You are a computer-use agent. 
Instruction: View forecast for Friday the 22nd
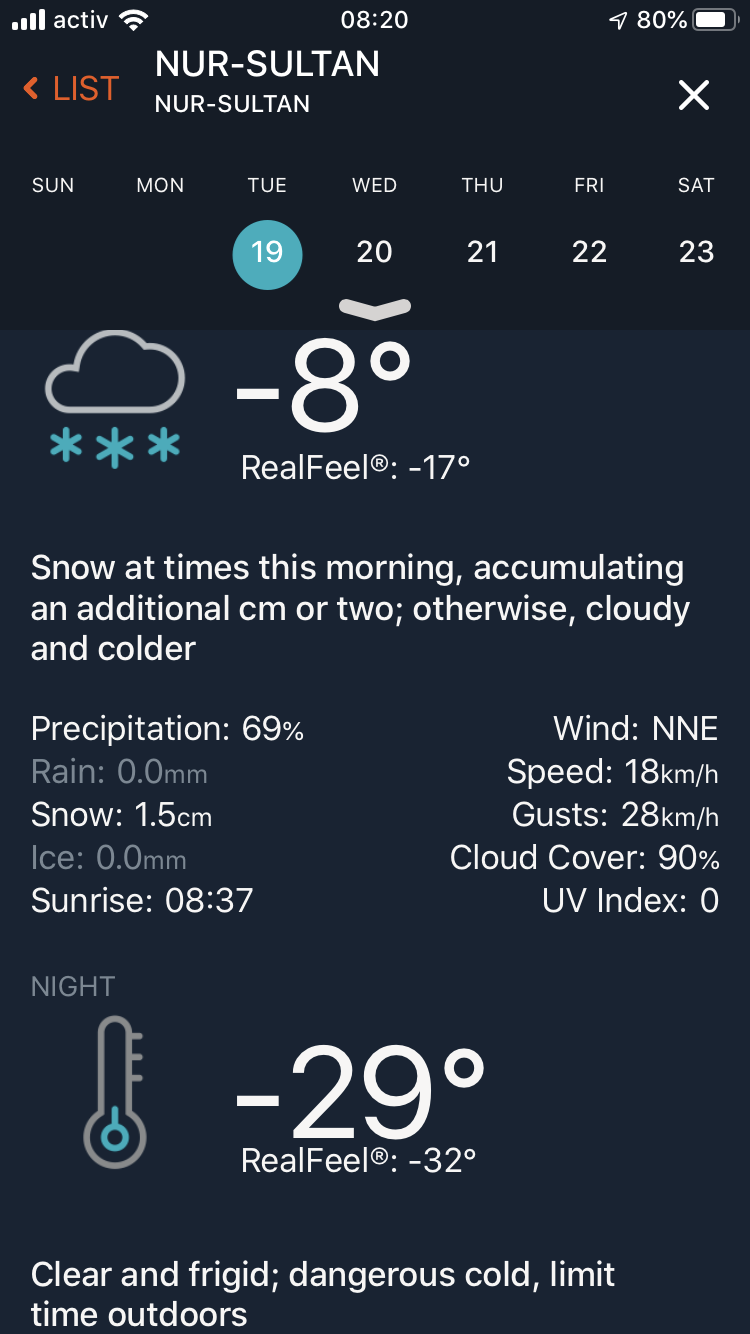[589, 251]
